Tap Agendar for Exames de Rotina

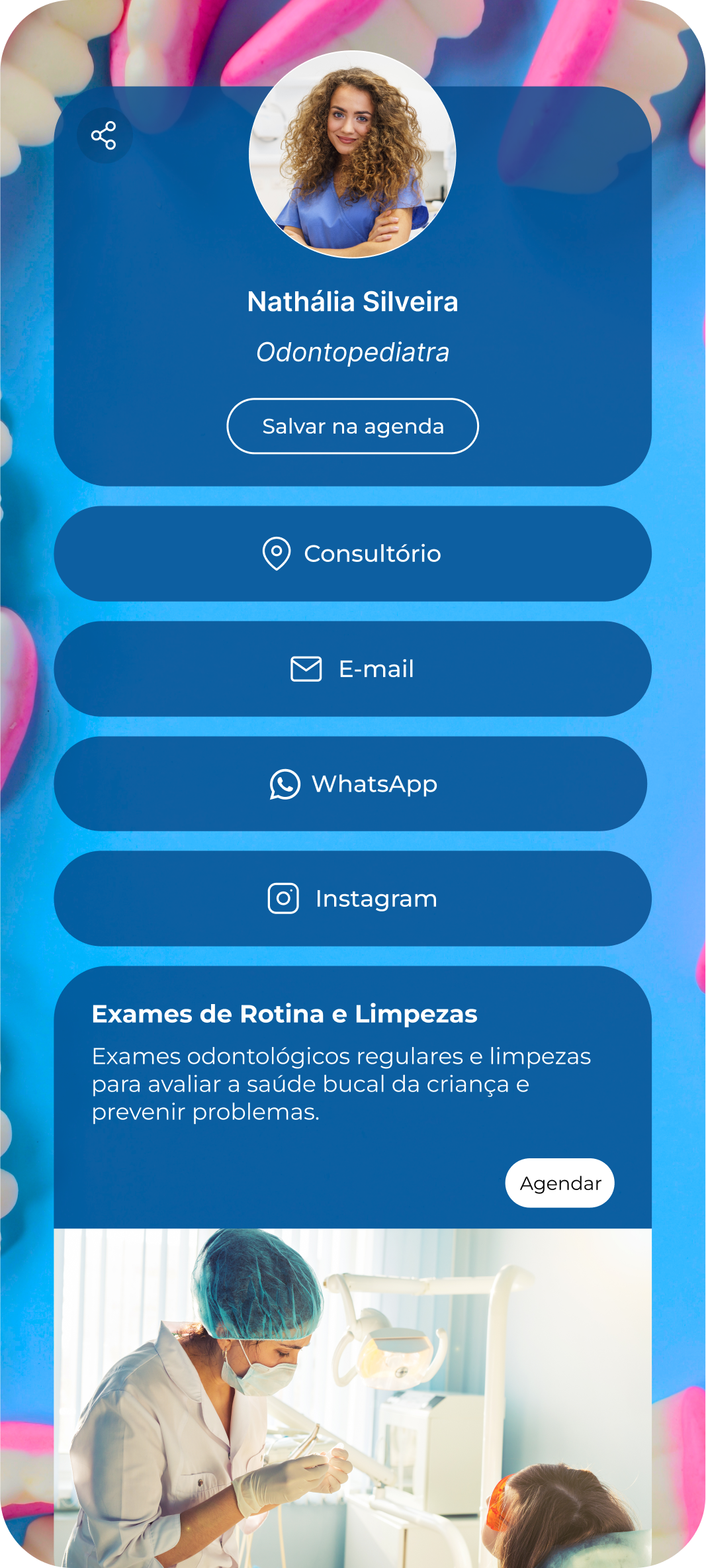[560, 1183]
